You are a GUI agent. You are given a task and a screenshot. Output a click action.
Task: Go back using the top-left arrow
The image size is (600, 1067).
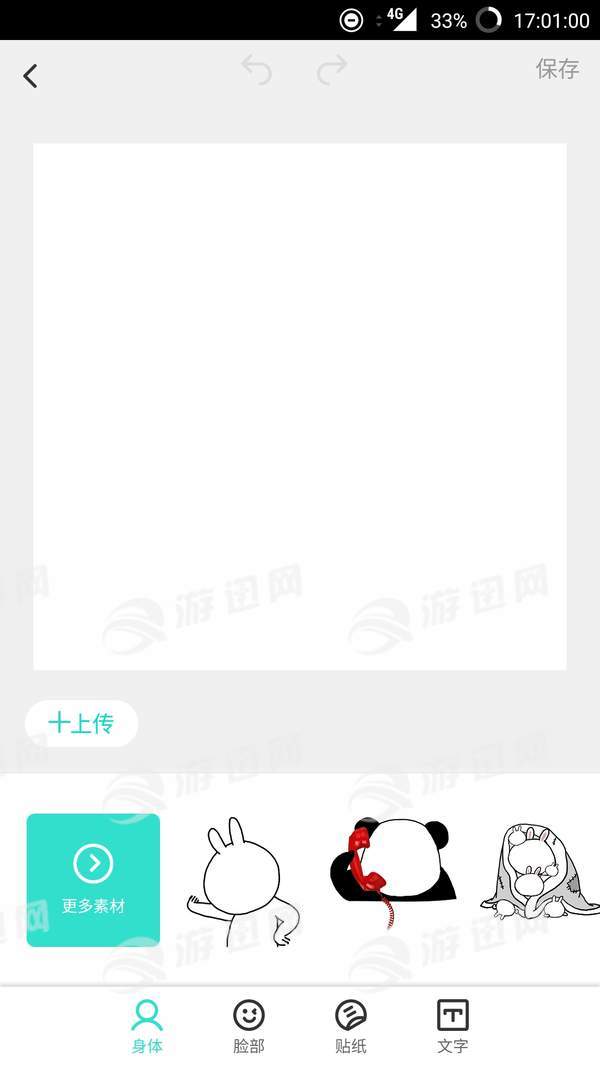[31, 75]
